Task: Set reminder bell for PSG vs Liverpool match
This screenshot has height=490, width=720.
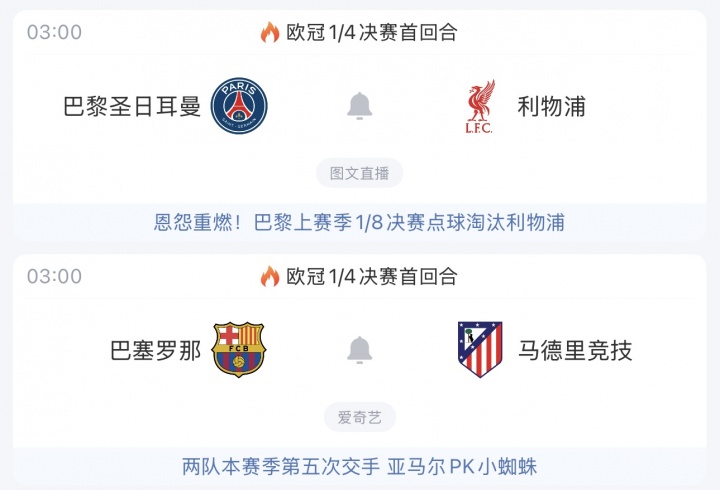Action: click(x=360, y=105)
